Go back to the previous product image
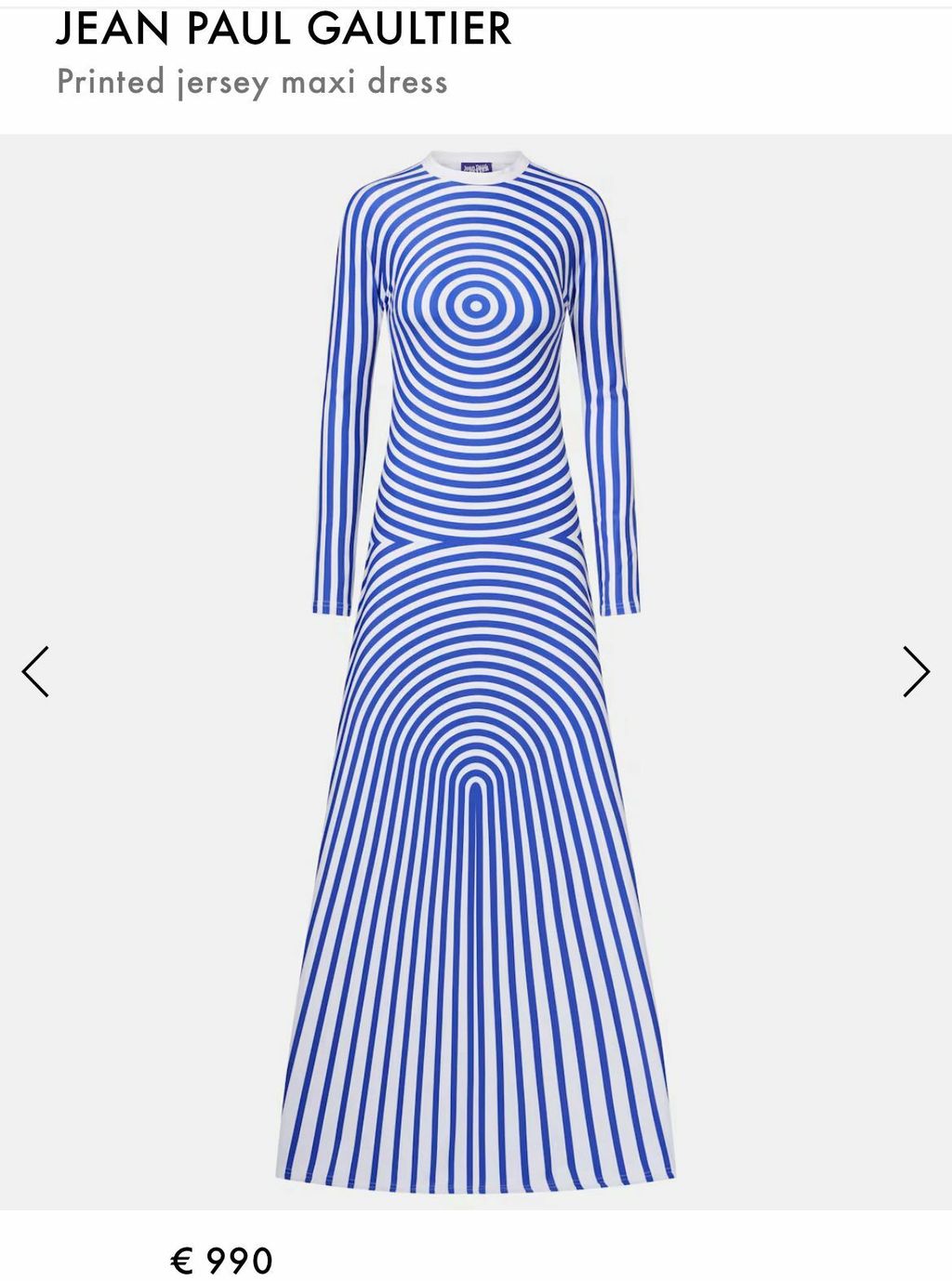952x1281 pixels. (x=35, y=671)
